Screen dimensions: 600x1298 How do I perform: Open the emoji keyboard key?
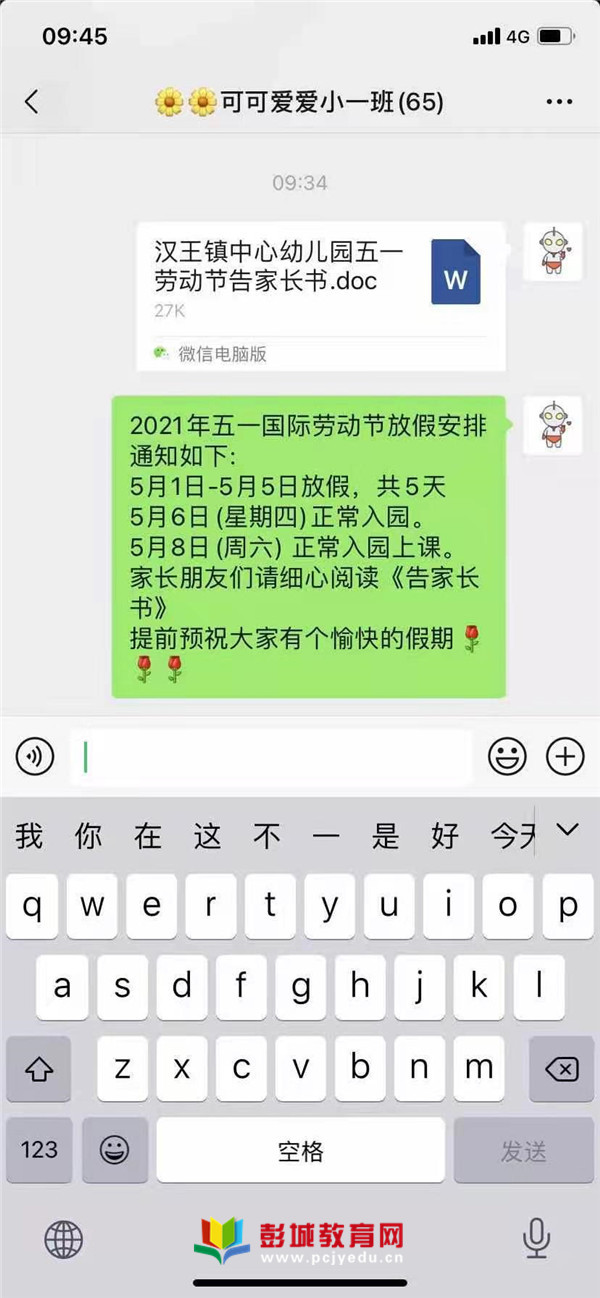pyautogui.click(x=114, y=1150)
